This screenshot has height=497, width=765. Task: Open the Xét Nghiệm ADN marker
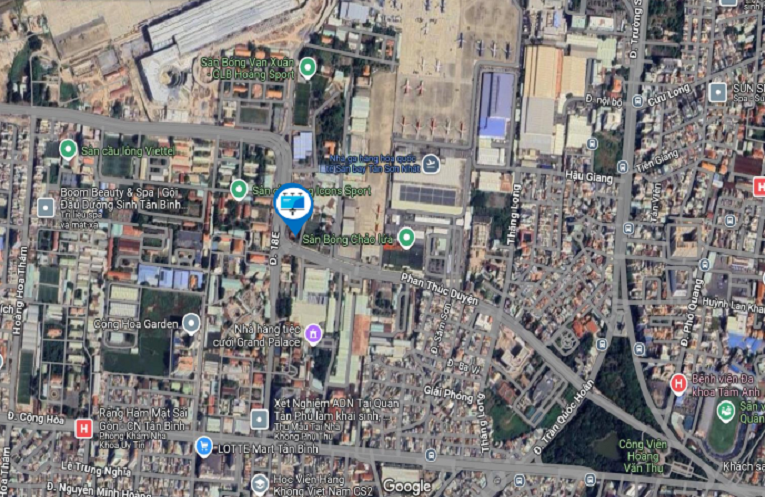click(259, 418)
